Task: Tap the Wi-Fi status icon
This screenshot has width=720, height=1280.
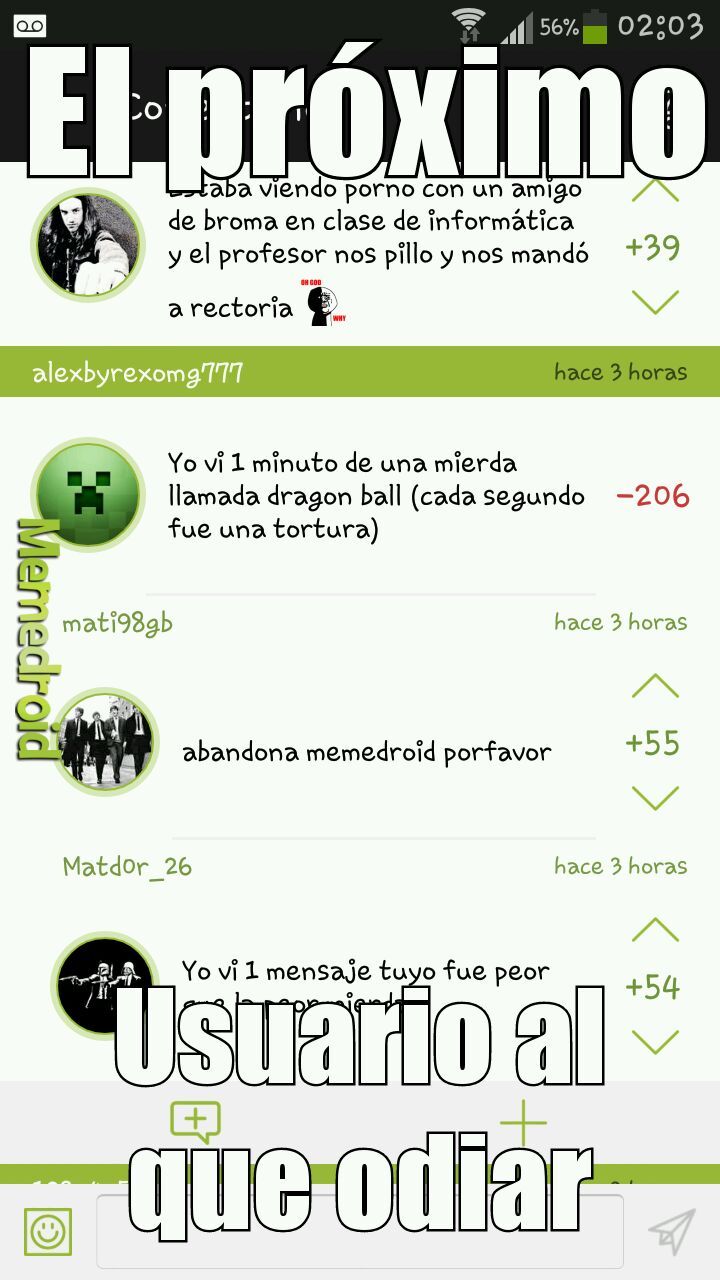Action: coord(468,25)
